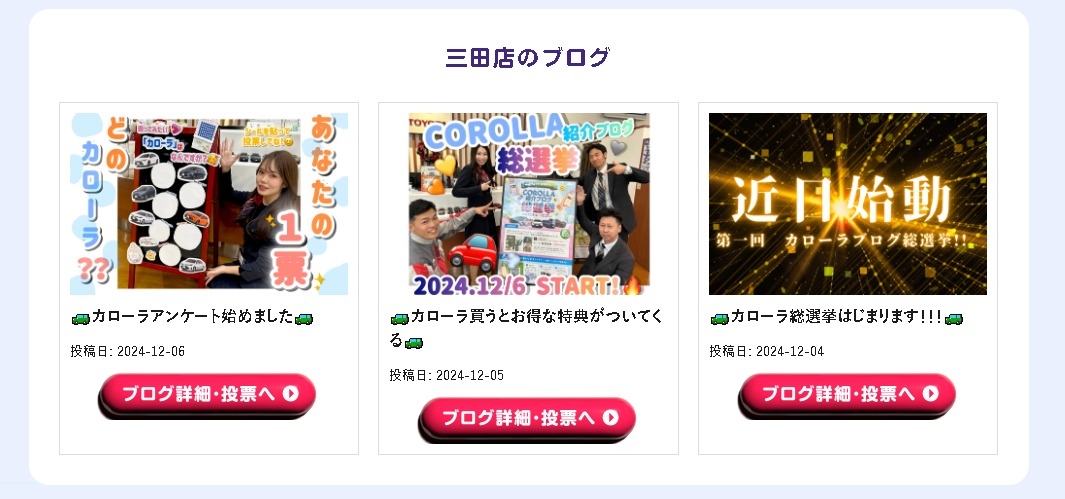This screenshot has height=499, width=1065.
Task: Go to voting for カローラ総選挙はじまります post
Action: tap(847, 393)
